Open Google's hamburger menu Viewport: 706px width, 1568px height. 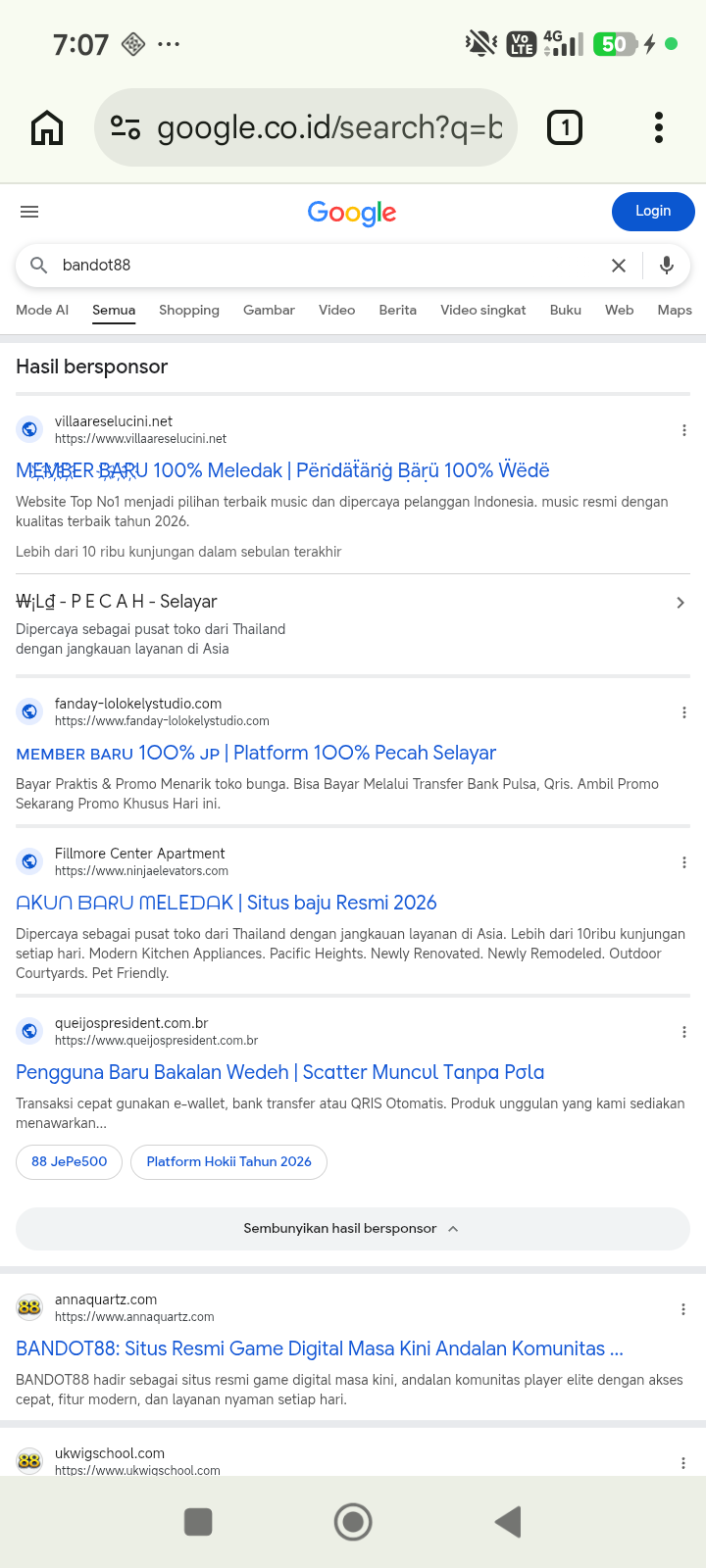click(29, 212)
